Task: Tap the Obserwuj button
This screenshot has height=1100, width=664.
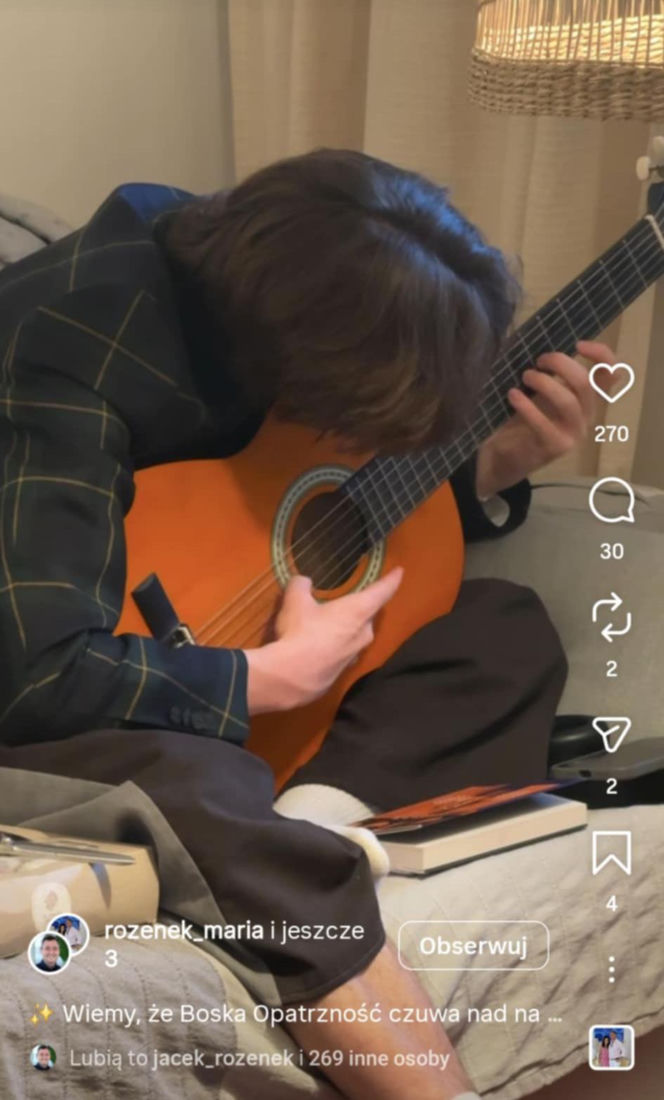Action: [473, 946]
